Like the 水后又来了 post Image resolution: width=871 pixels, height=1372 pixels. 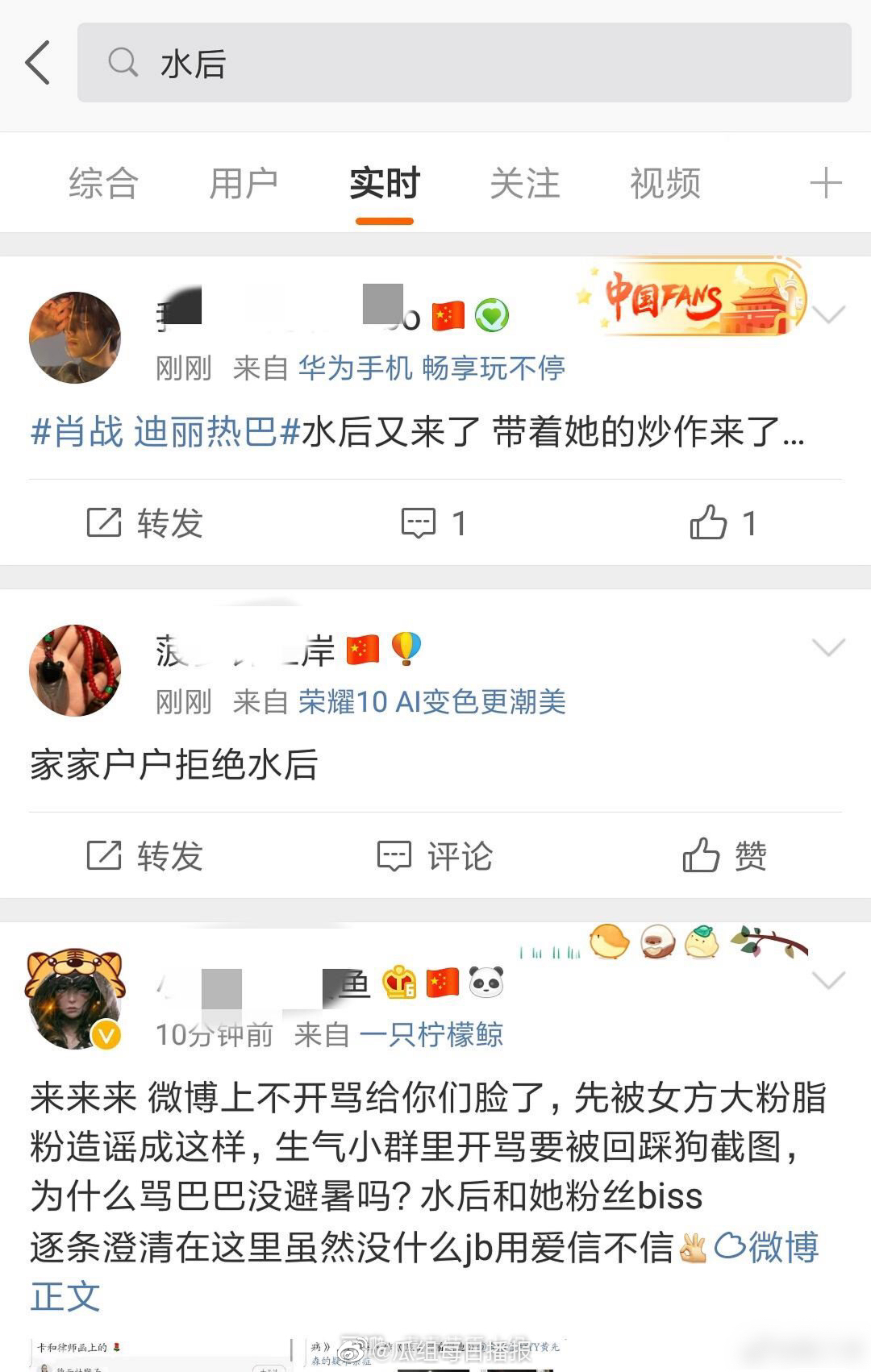pos(723,523)
